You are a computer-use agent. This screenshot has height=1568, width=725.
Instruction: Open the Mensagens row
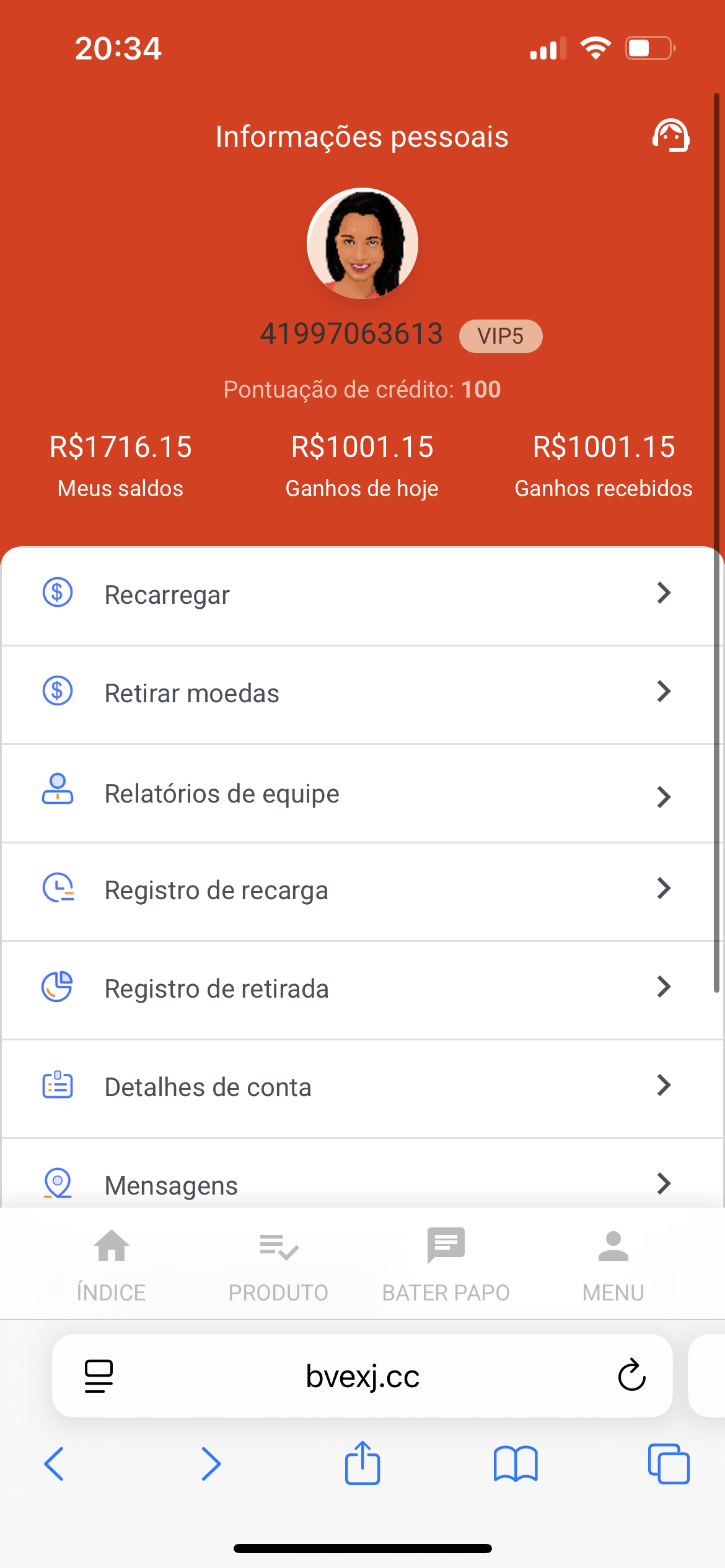(362, 1184)
